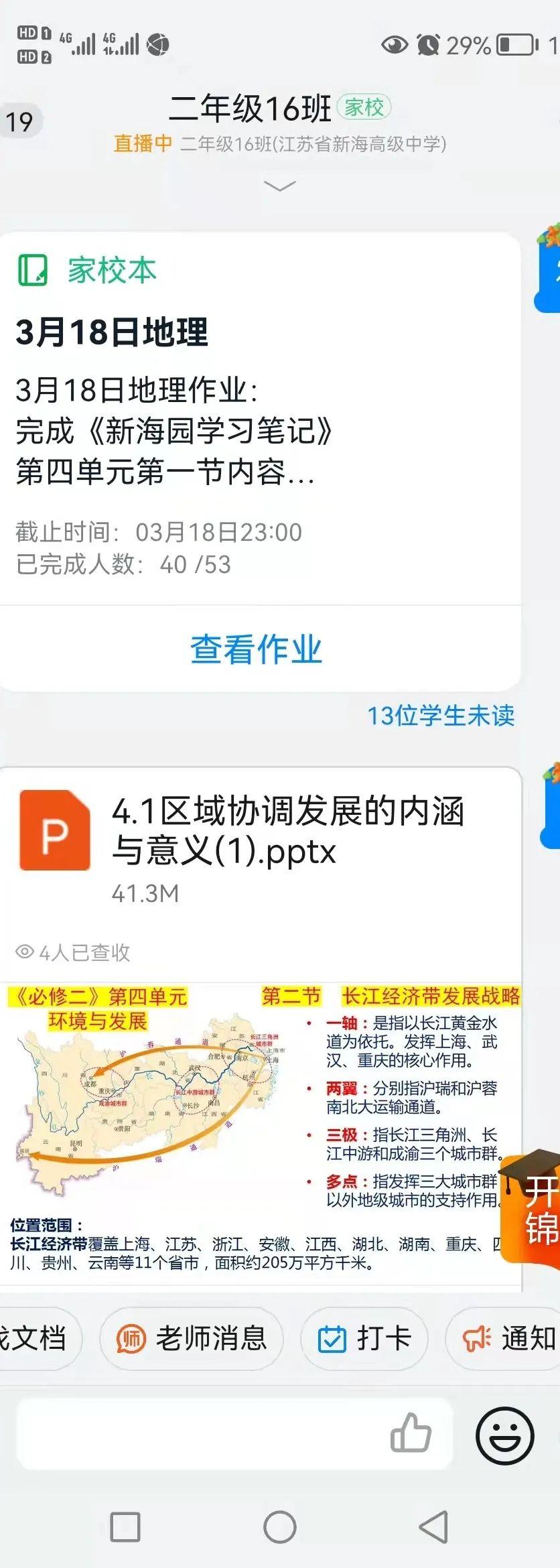This screenshot has height=1568, width=560.
Task: Open the 长江经济带 slide image
Action: point(255,1132)
